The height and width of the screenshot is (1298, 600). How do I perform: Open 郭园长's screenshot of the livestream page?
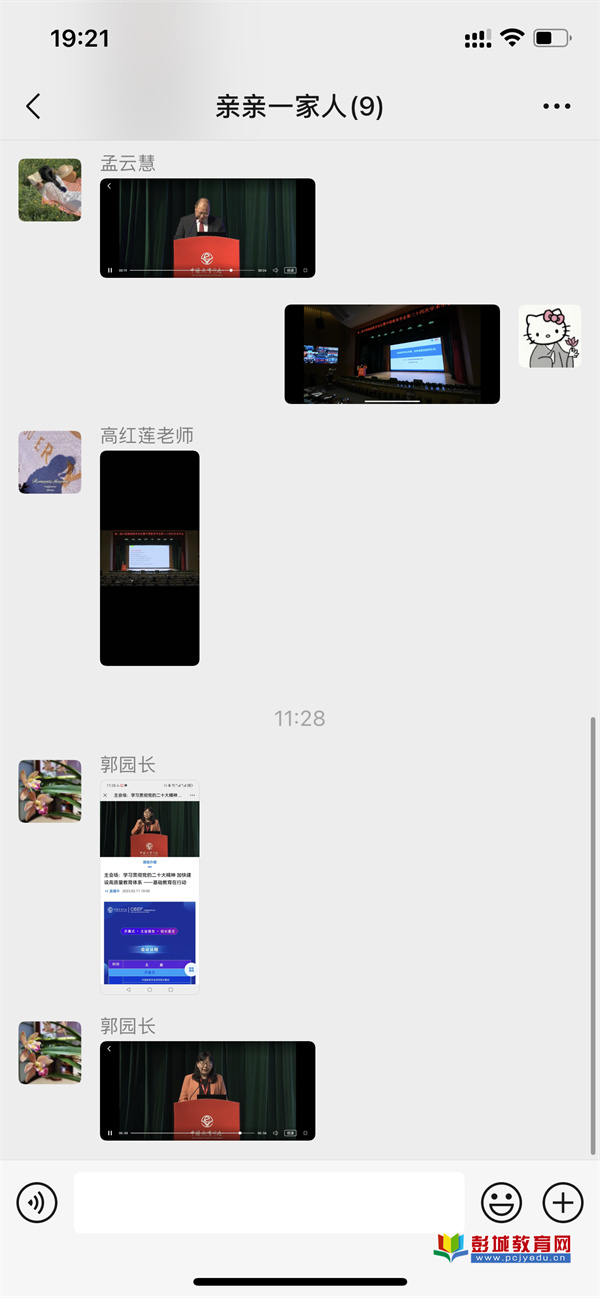(150, 887)
